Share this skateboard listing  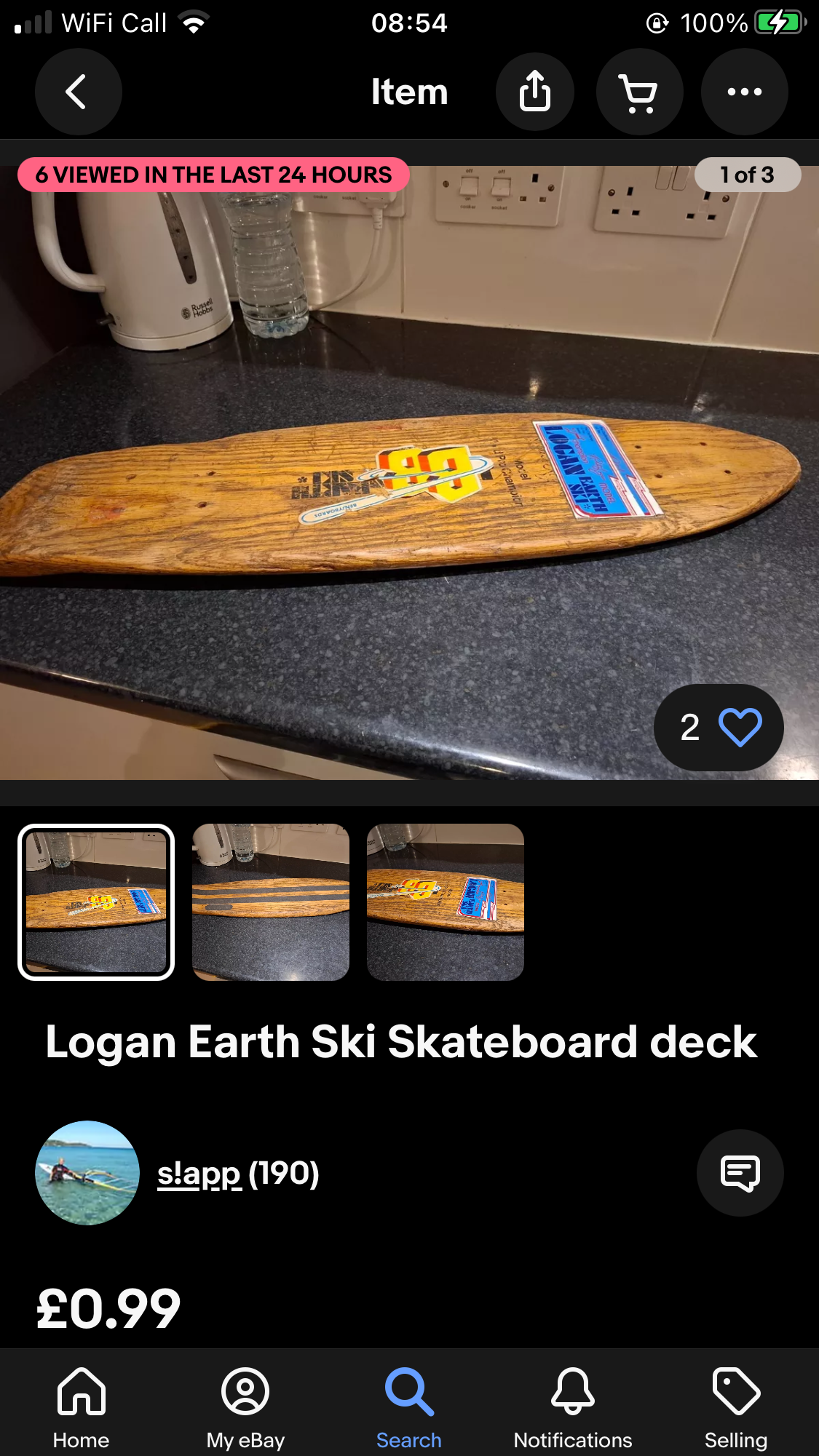[x=535, y=92]
